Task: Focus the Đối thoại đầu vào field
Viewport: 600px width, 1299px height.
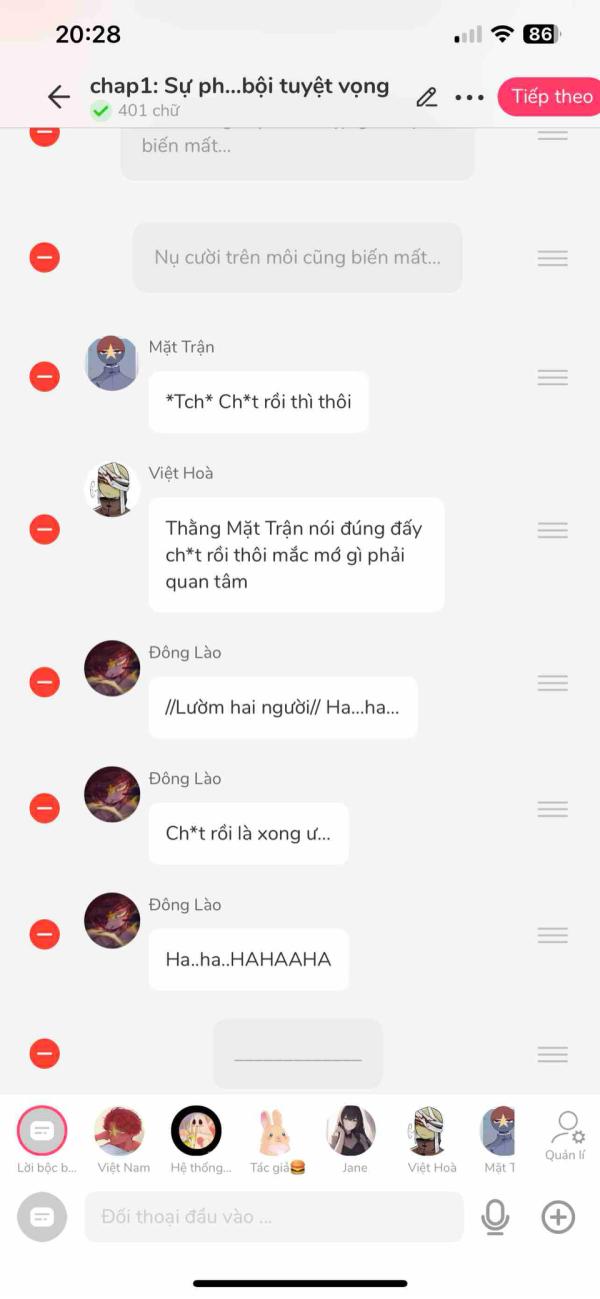Action: (274, 1217)
